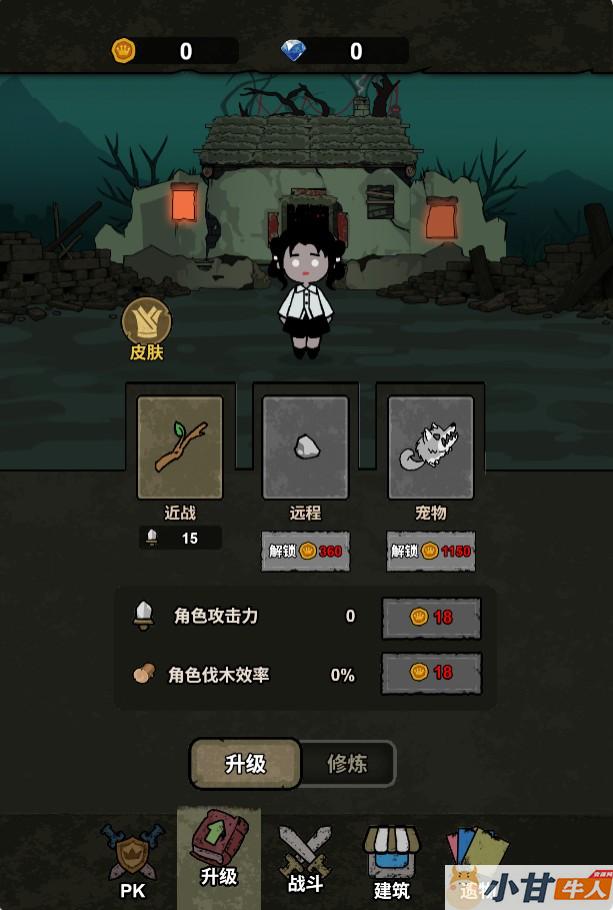The image size is (613, 910).
Task: Open the 升级 bottom tab
Action: 219,855
